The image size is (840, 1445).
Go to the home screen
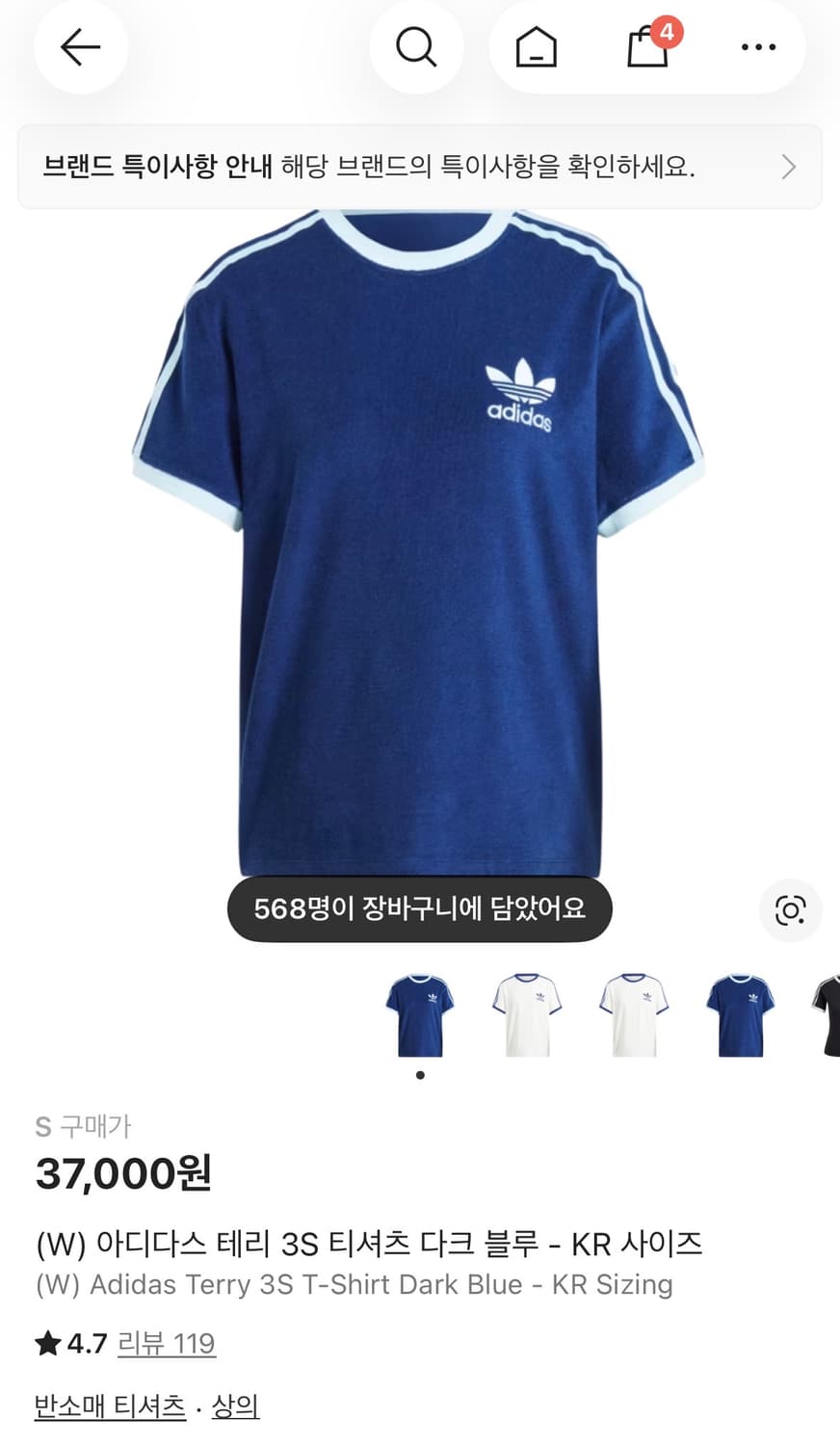point(534,46)
